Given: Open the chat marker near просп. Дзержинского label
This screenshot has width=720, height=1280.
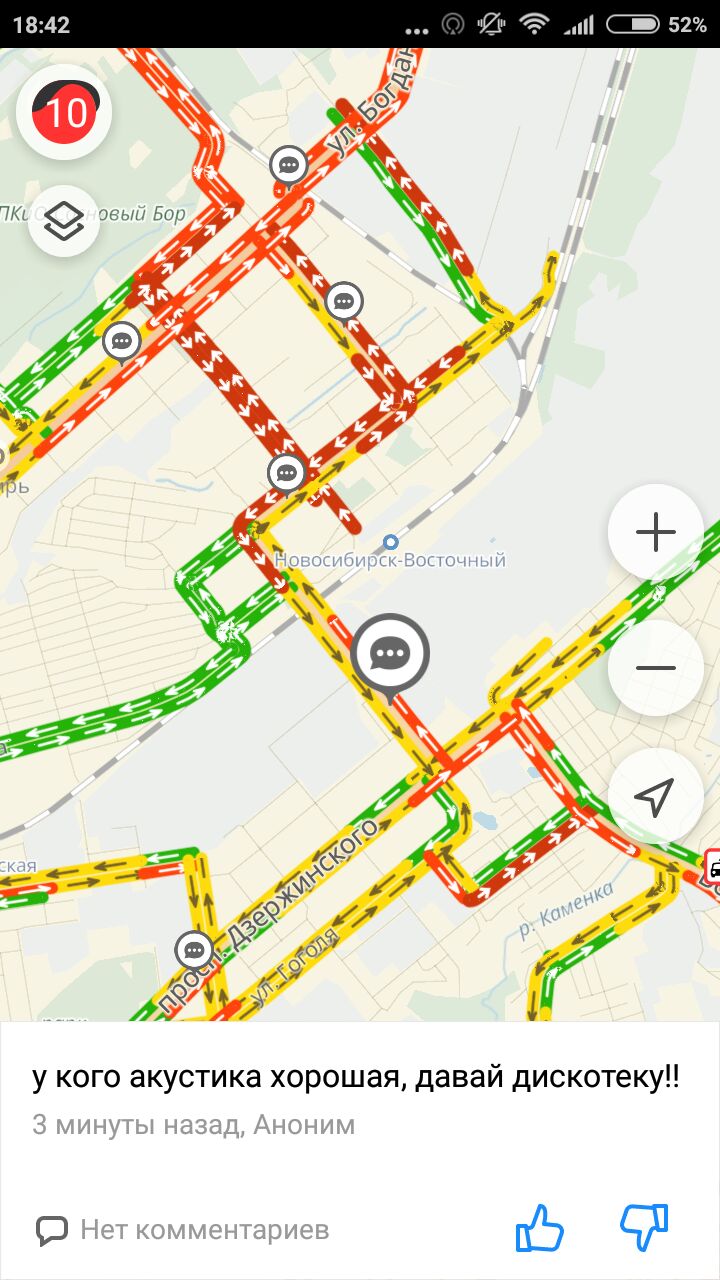Looking at the screenshot, I should coord(194,950).
